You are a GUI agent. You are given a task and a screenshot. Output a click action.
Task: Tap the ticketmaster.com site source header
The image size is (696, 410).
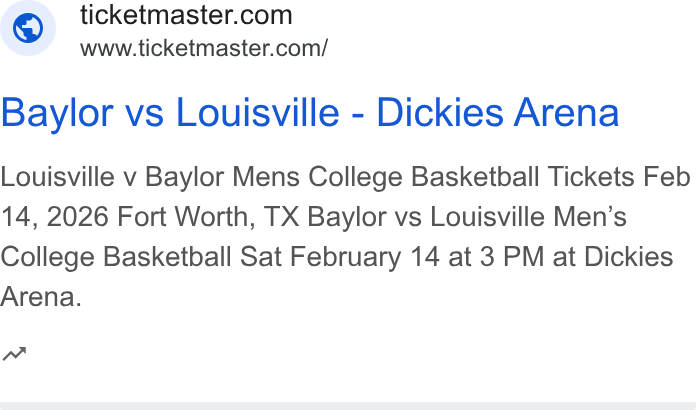(164, 29)
